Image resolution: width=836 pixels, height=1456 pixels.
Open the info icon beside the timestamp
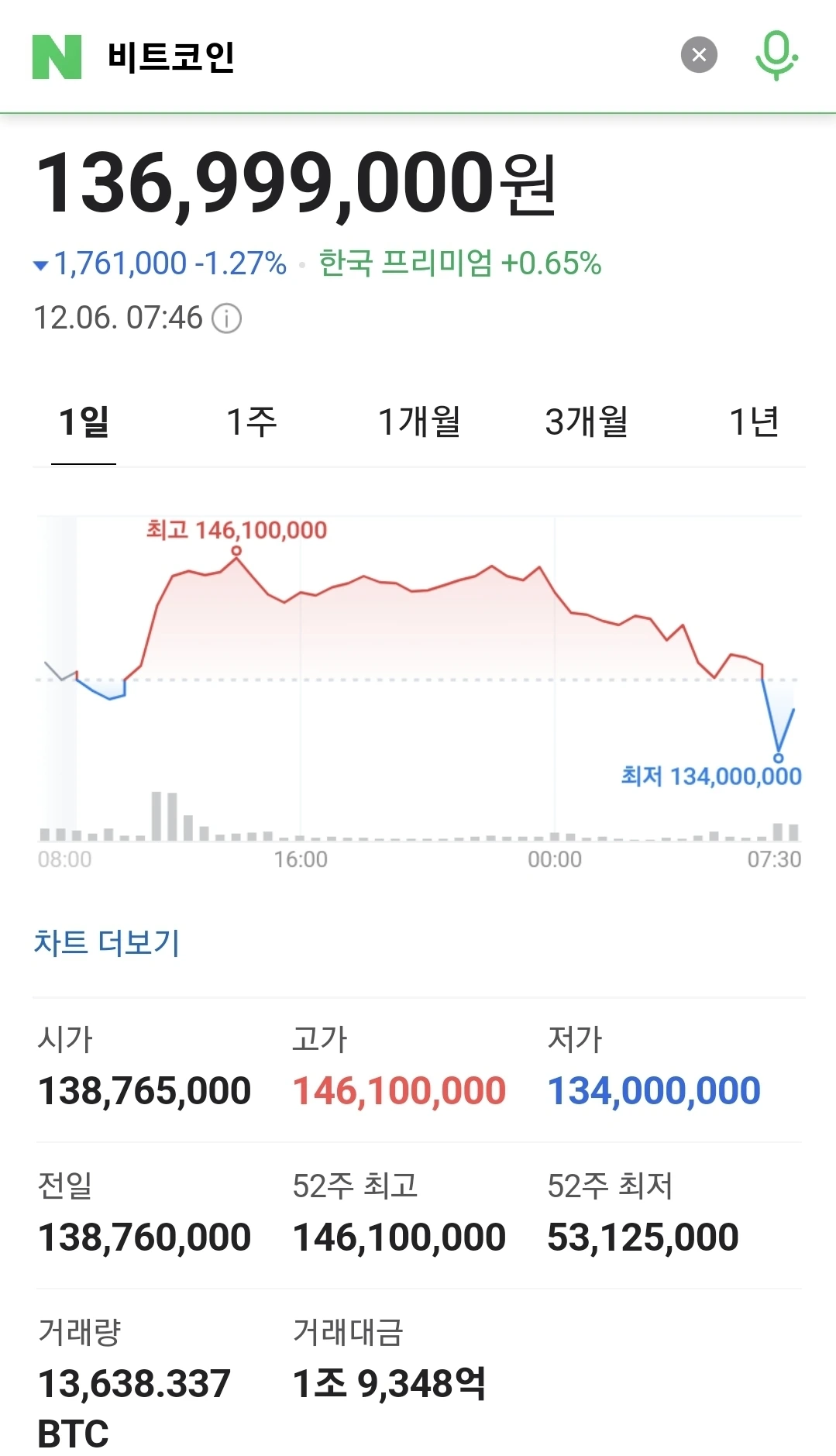[227, 318]
